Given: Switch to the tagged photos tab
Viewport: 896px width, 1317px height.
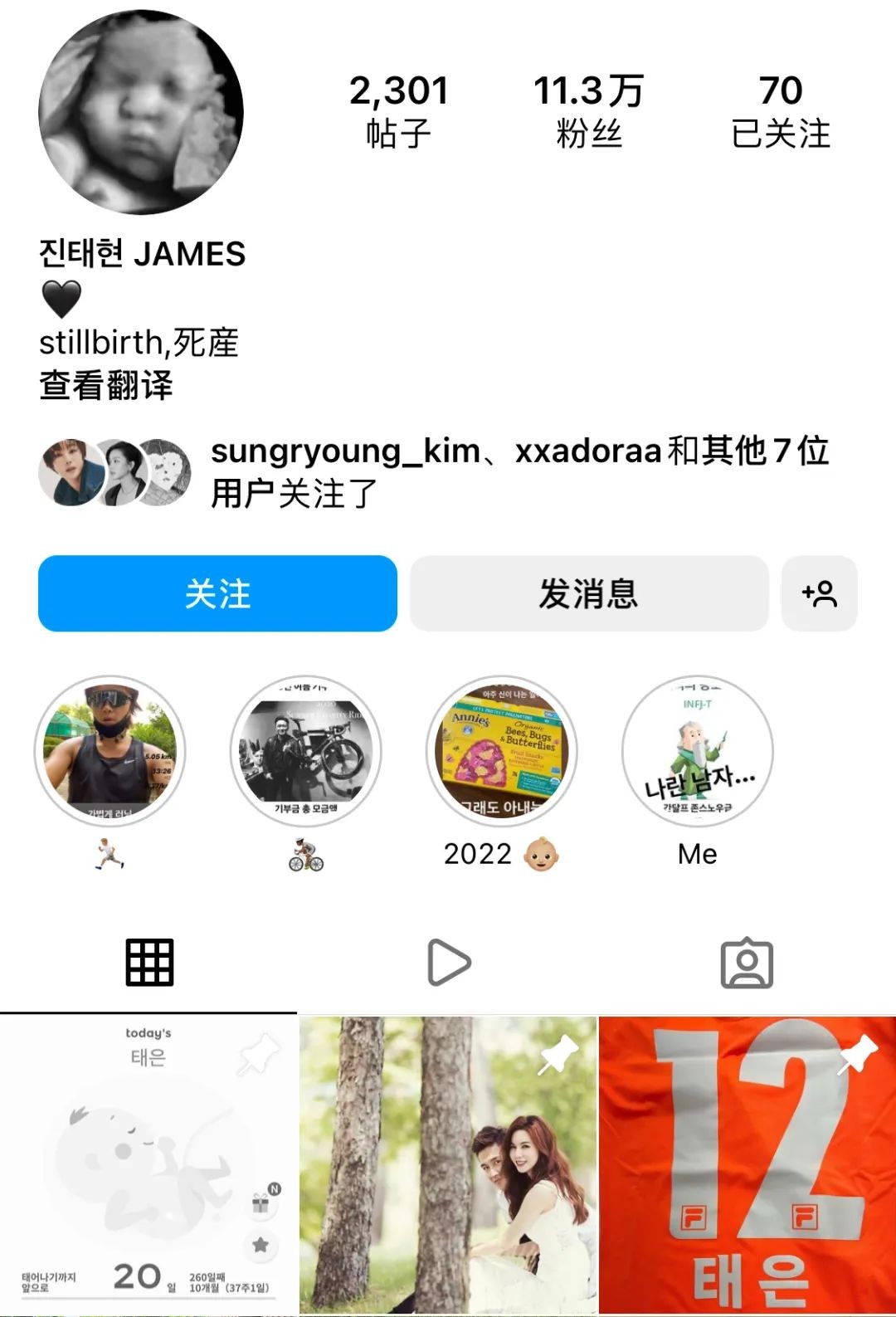Looking at the screenshot, I should point(747,963).
